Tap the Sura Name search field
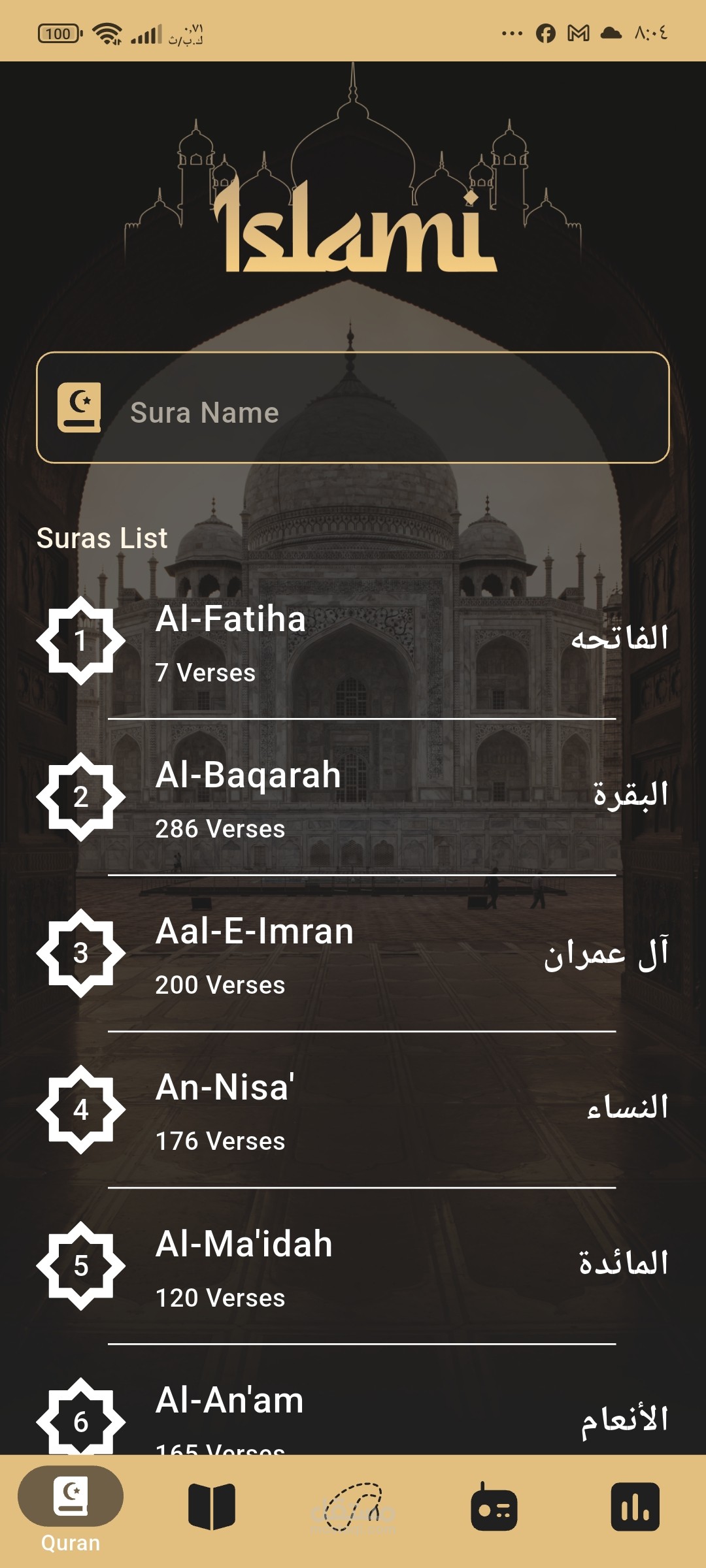 pyautogui.click(x=353, y=408)
